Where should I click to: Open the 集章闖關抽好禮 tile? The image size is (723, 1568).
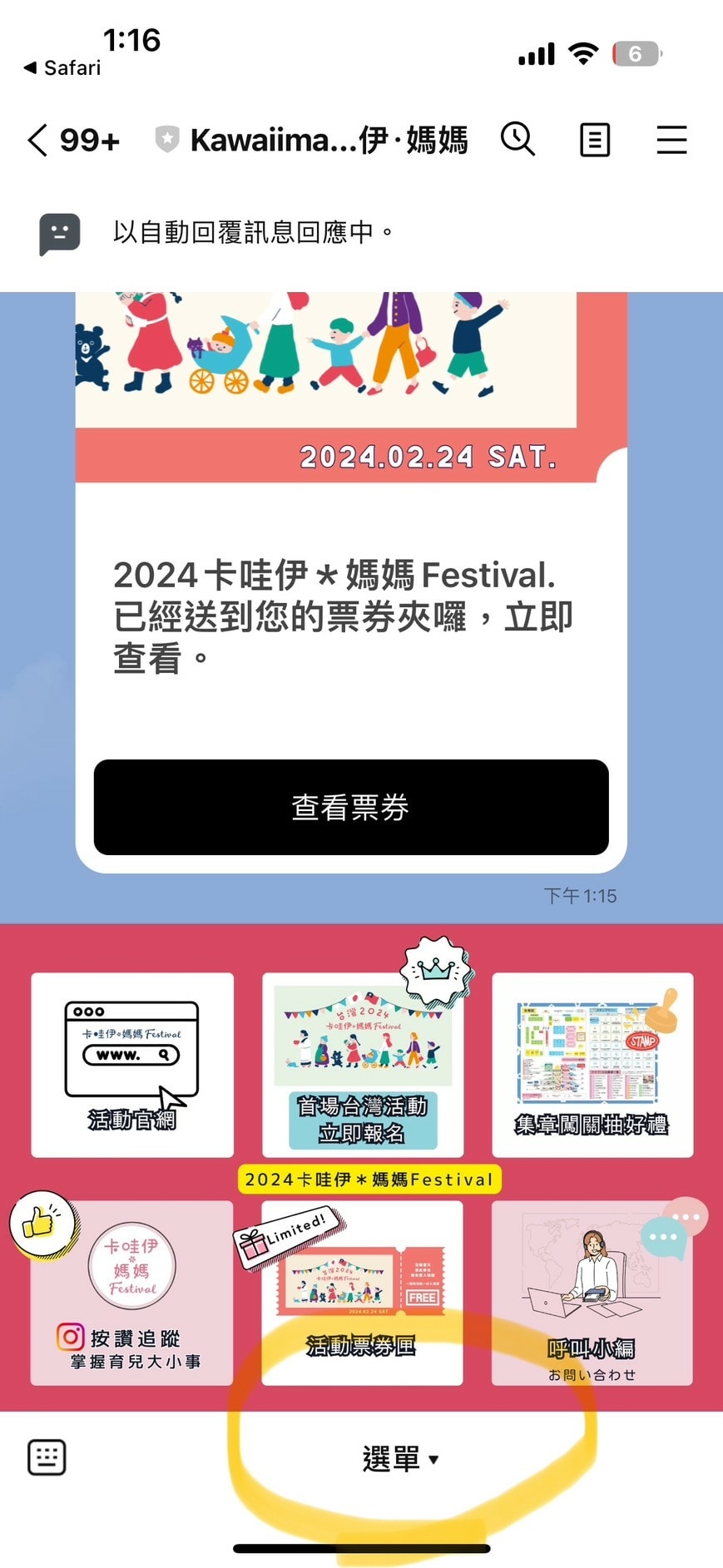[592, 1065]
